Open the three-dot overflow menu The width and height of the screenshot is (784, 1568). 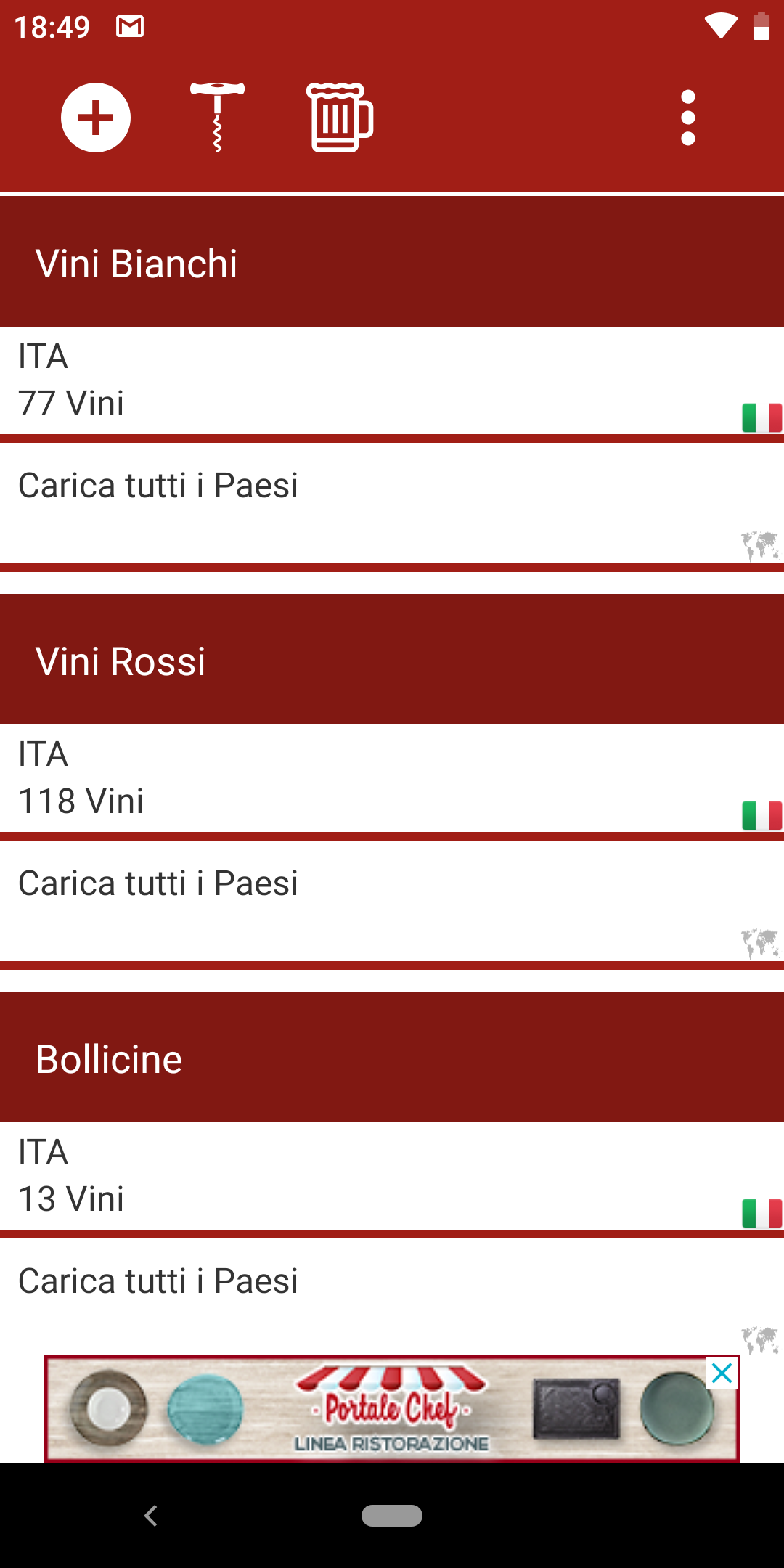(688, 118)
